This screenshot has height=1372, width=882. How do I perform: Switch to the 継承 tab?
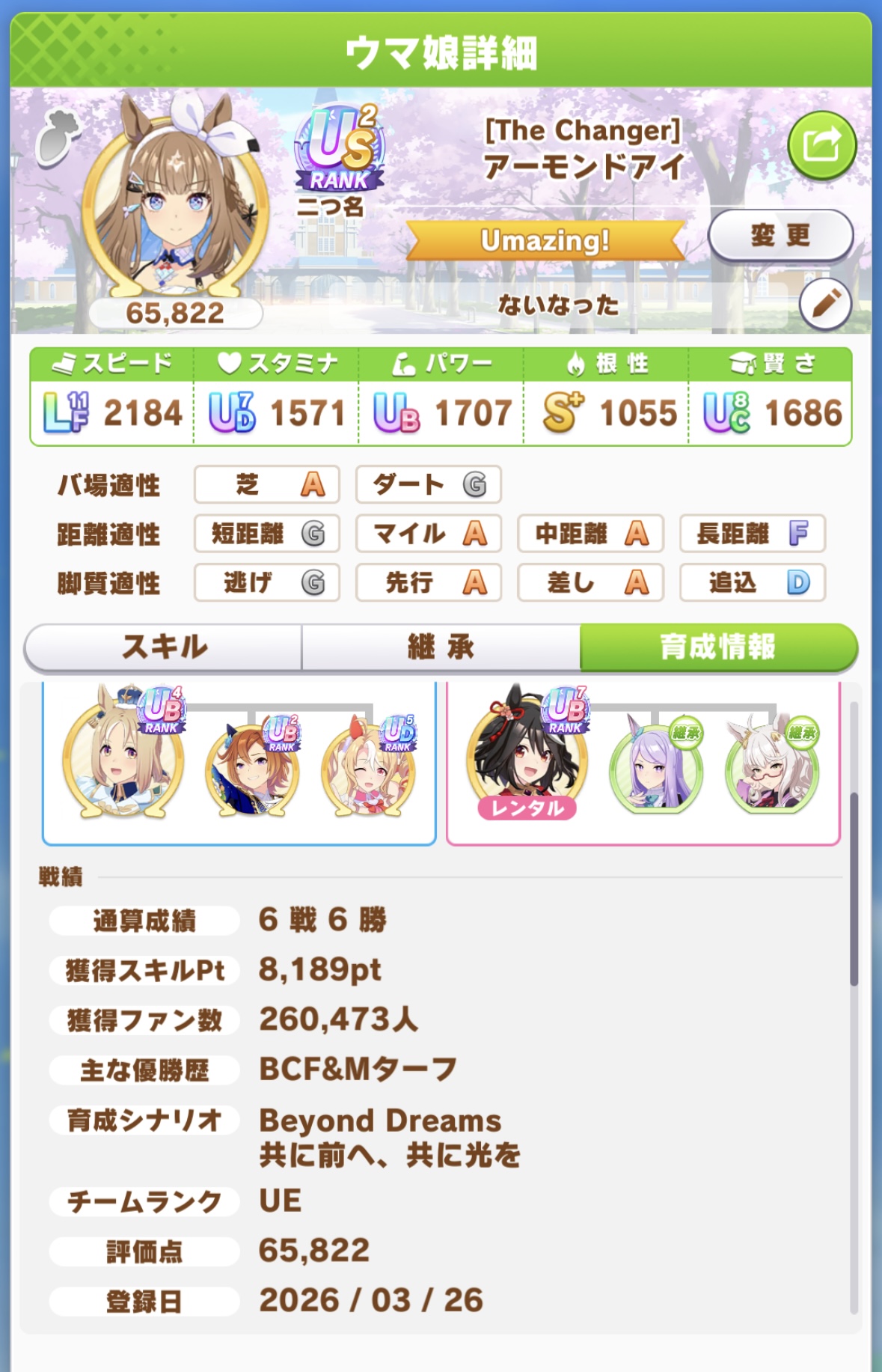pos(441,647)
